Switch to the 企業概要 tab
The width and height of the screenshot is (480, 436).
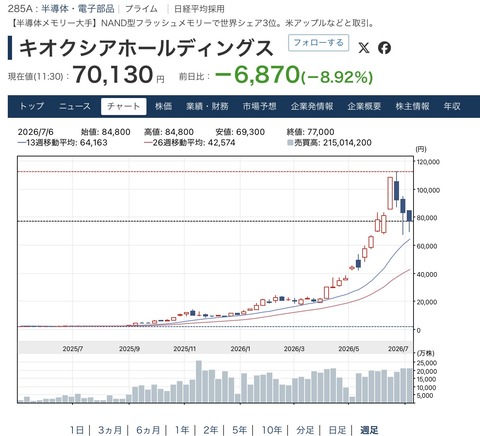click(x=364, y=106)
